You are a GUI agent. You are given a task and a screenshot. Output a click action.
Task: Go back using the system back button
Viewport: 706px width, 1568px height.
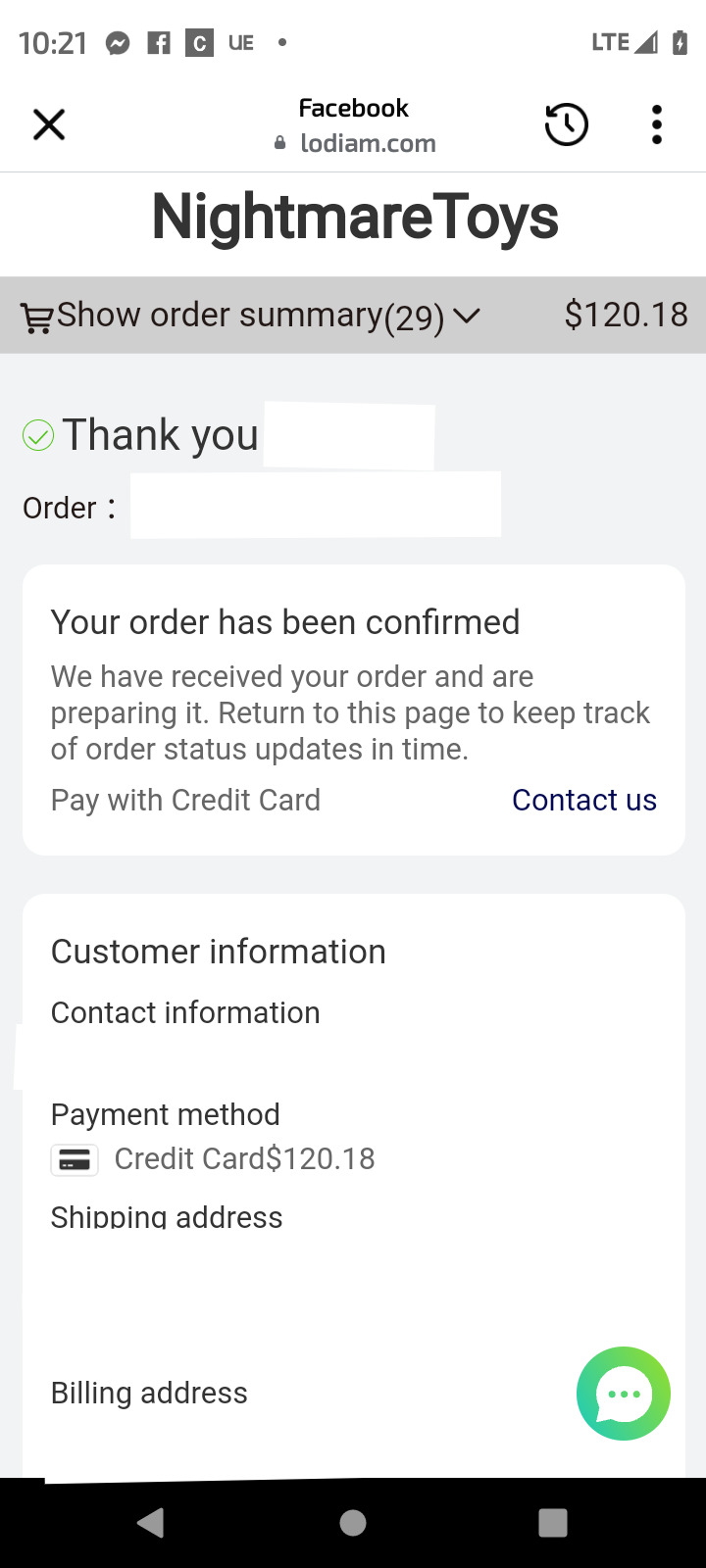pyautogui.click(x=151, y=1522)
